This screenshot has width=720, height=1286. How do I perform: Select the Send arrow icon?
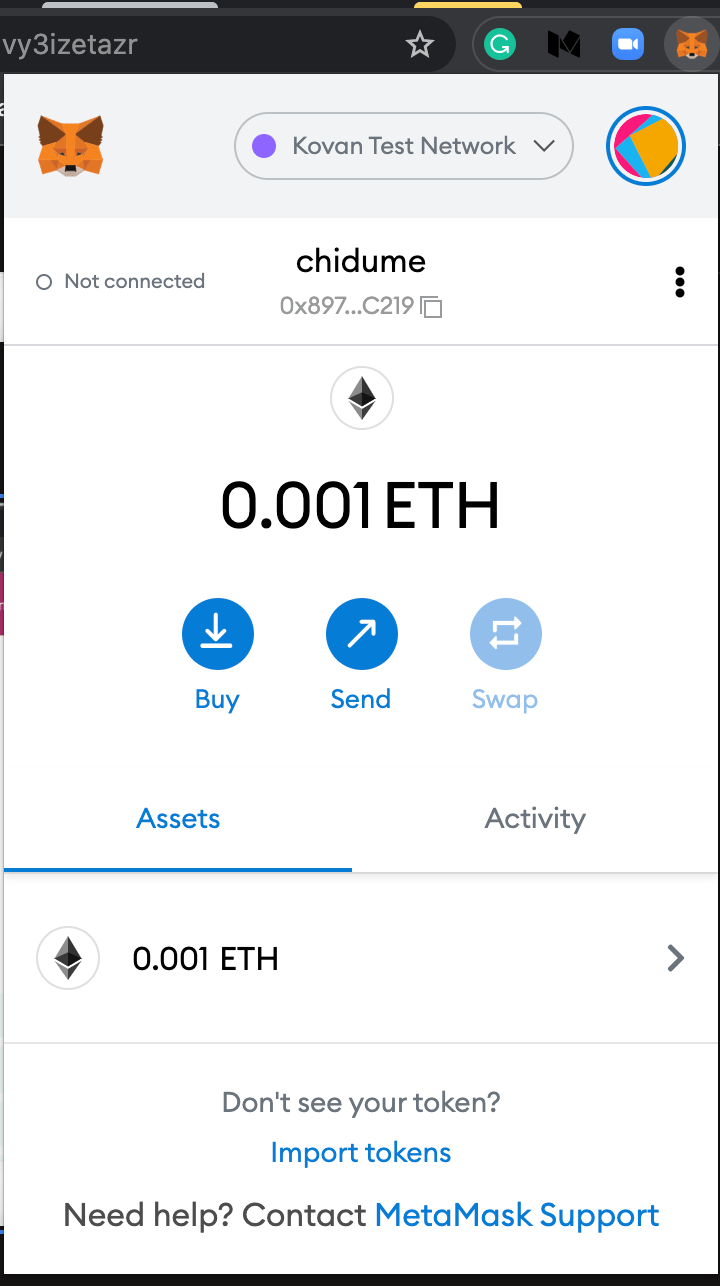pos(361,633)
